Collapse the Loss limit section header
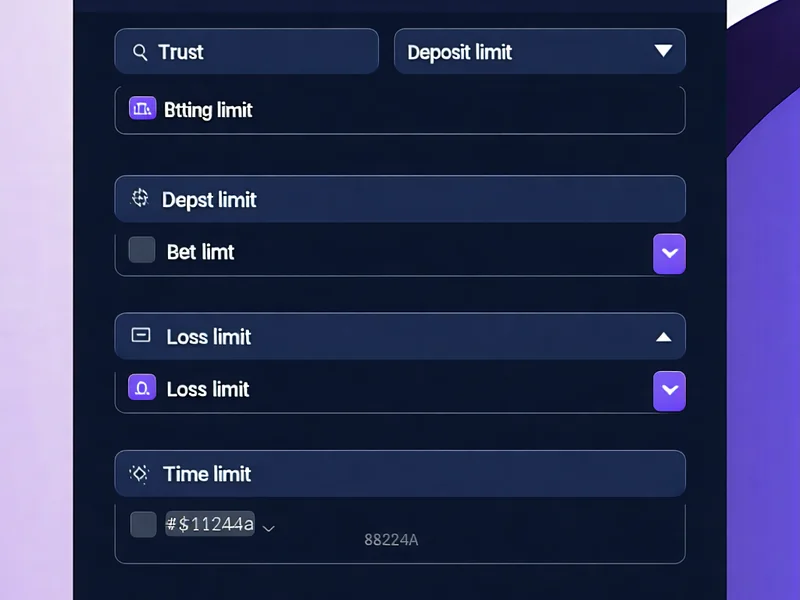Screen dimensions: 800x600 [x=662, y=337]
